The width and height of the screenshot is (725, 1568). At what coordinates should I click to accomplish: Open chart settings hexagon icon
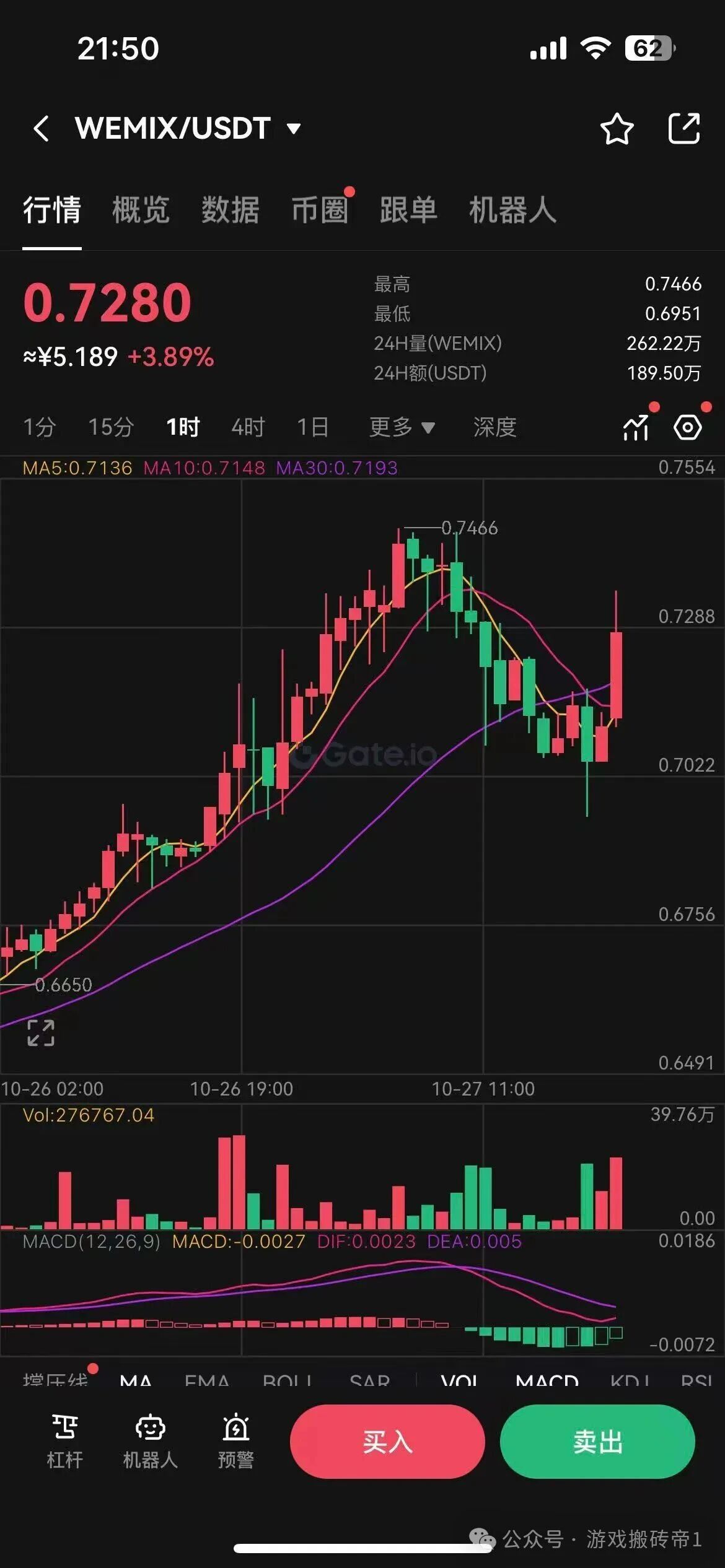tap(687, 427)
